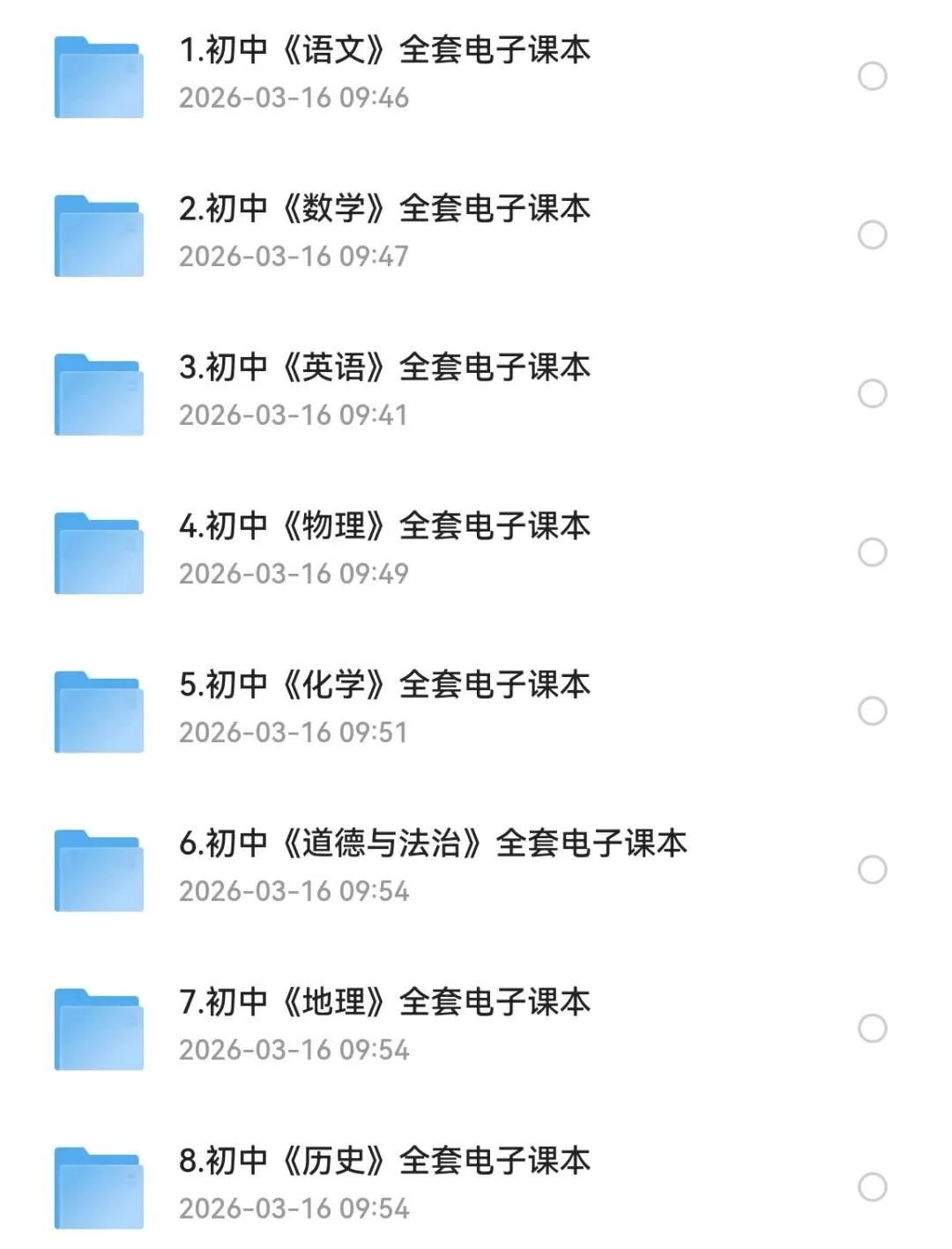Image resolution: width=952 pixels, height=1249 pixels.
Task: Select the 物理 folder's circle checkbox
Action: pyautogui.click(x=872, y=553)
